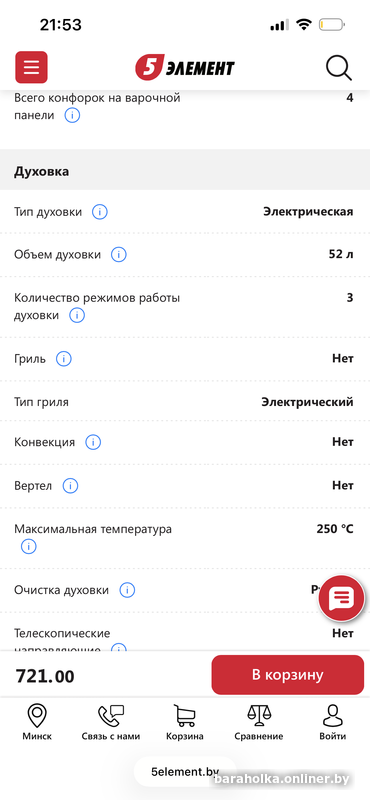This screenshot has height=800, width=370.
Task: Open the red hamburger menu
Action: [x=31, y=67]
